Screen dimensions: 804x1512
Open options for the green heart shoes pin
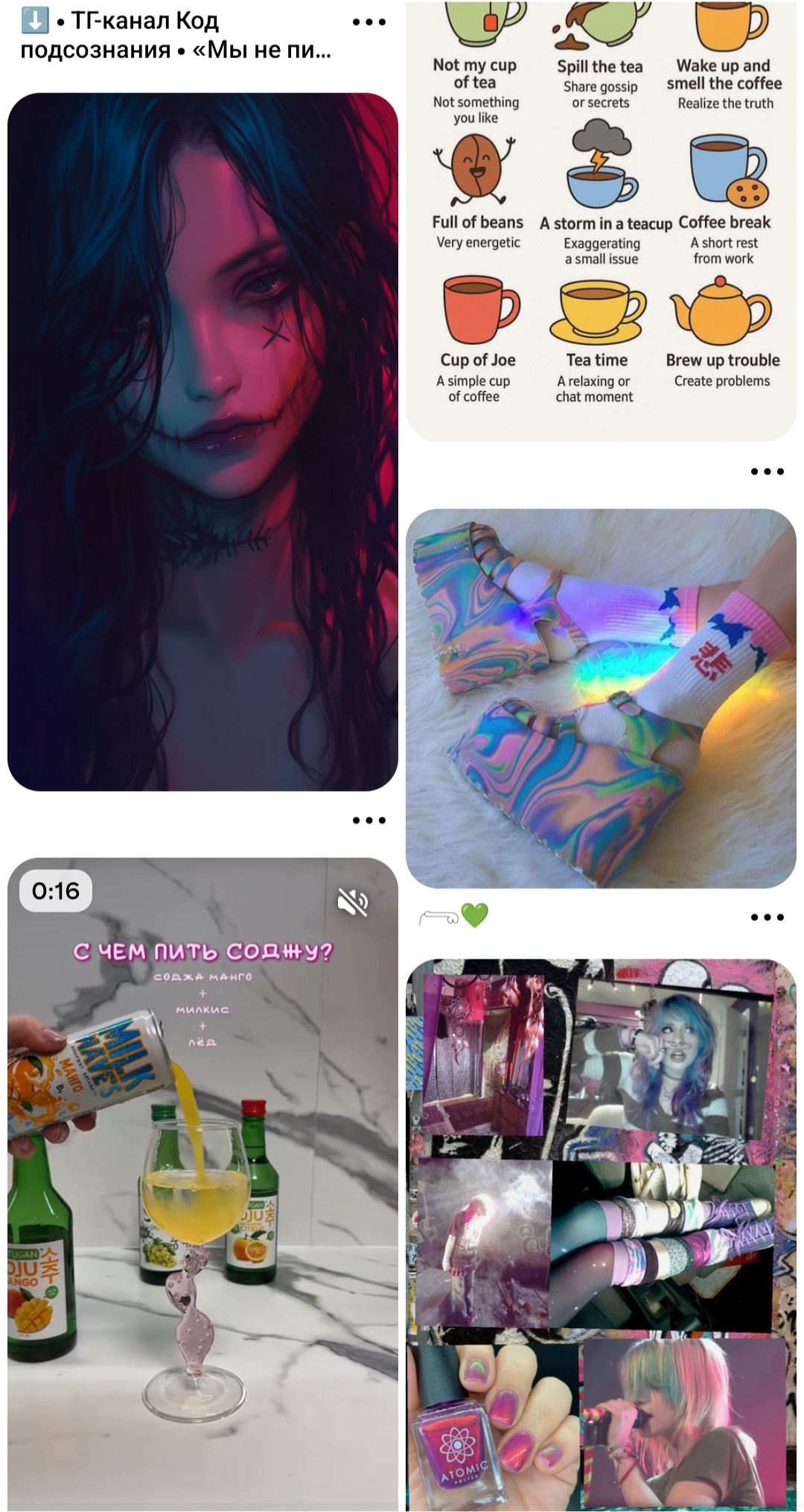(767, 917)
